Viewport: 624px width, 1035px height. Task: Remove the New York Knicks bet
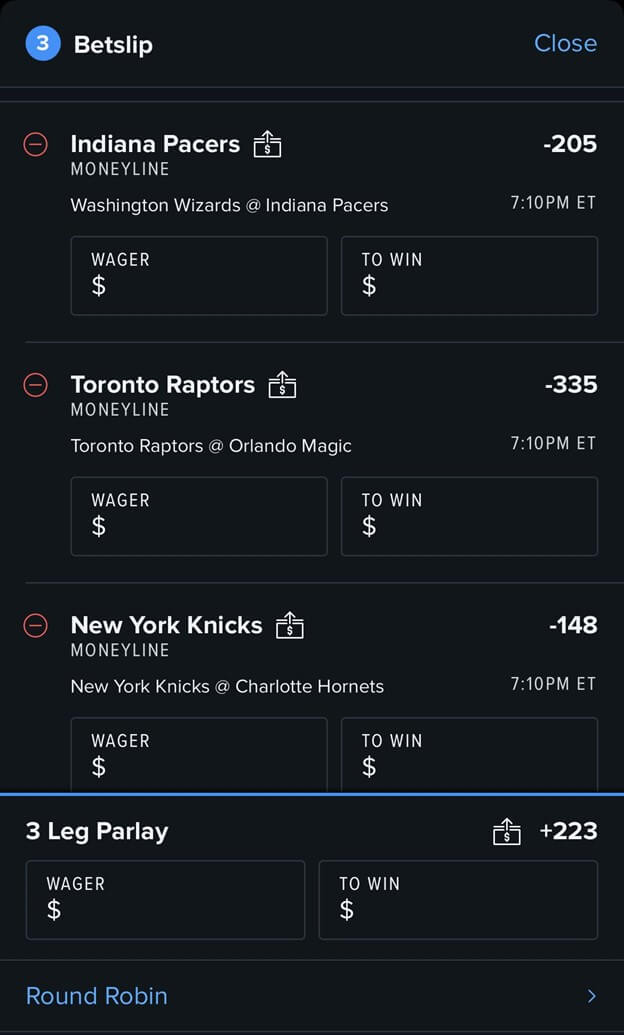[x=36, y=625]
